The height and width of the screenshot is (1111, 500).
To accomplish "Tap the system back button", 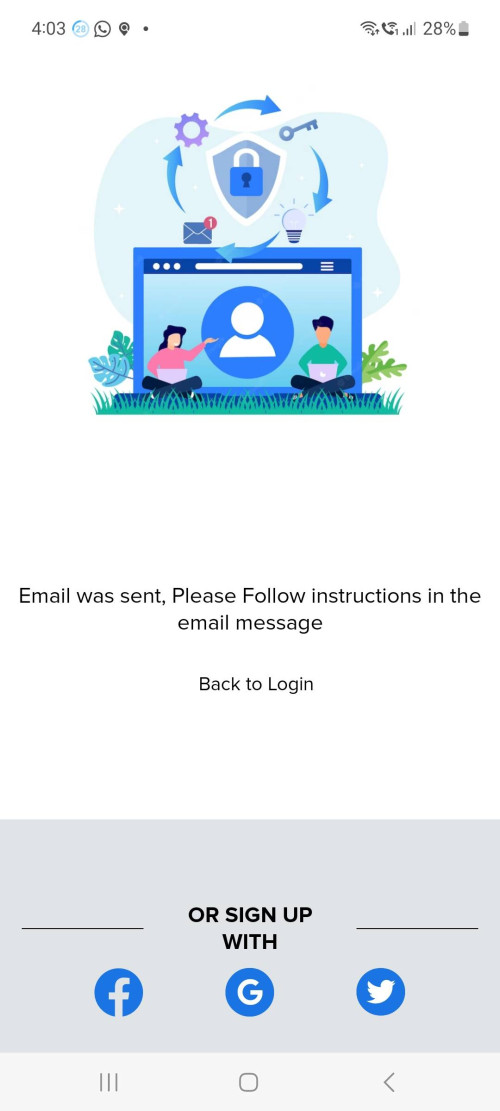I will 388,1082.
